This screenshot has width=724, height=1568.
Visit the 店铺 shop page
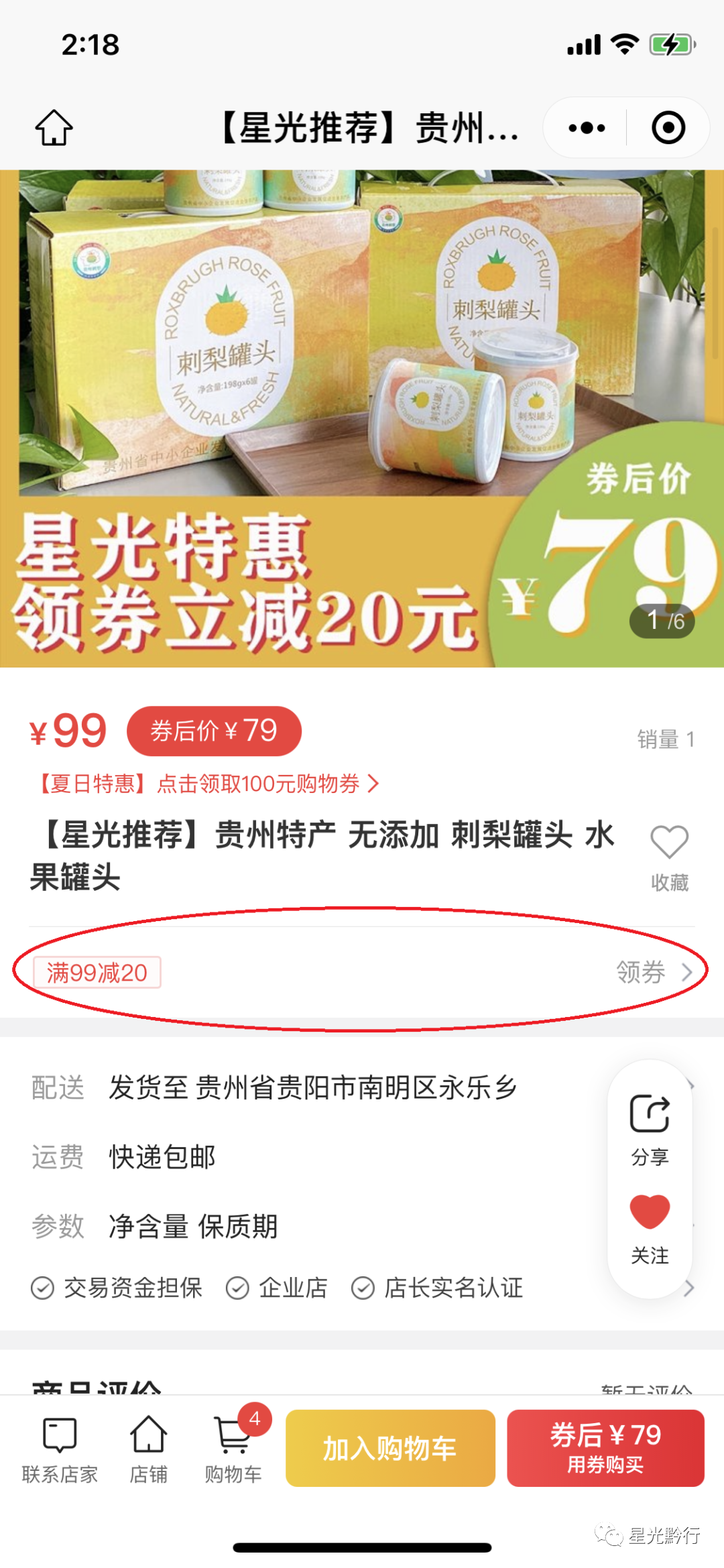tap(148, 1449)
